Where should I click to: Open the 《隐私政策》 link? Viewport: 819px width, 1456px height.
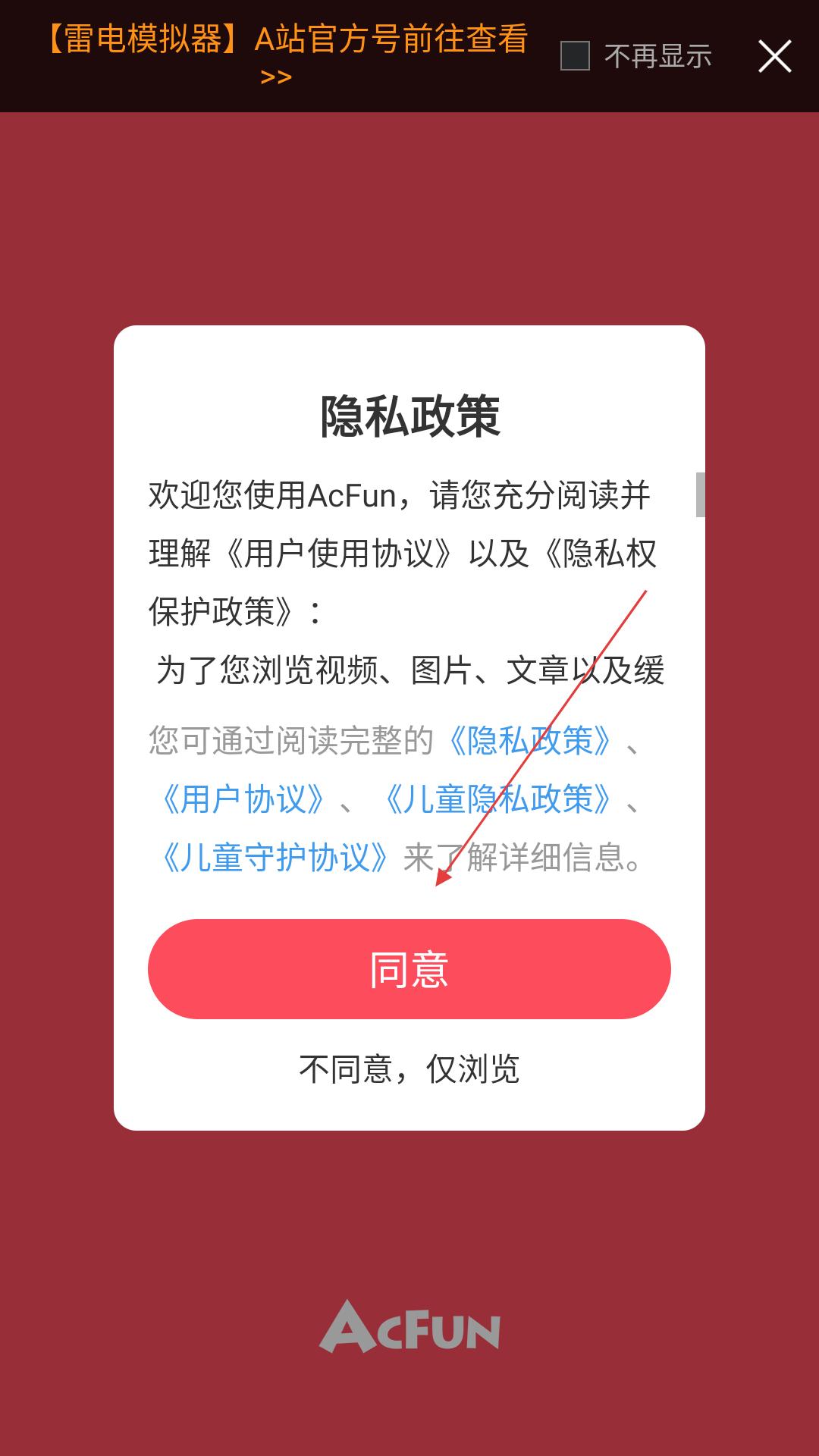pos(530,741)
